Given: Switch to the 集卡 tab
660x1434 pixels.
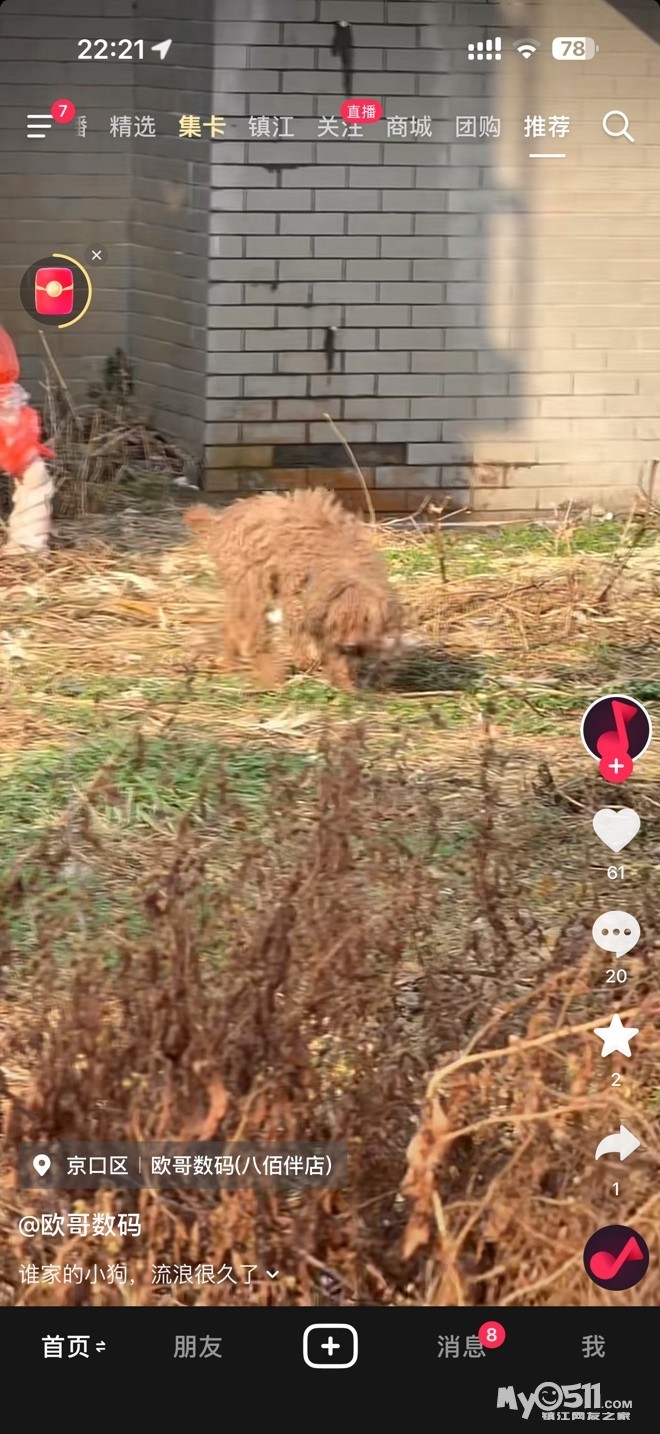Looking at the screenshot, I should pyautogui.click(x=201, y=127).
